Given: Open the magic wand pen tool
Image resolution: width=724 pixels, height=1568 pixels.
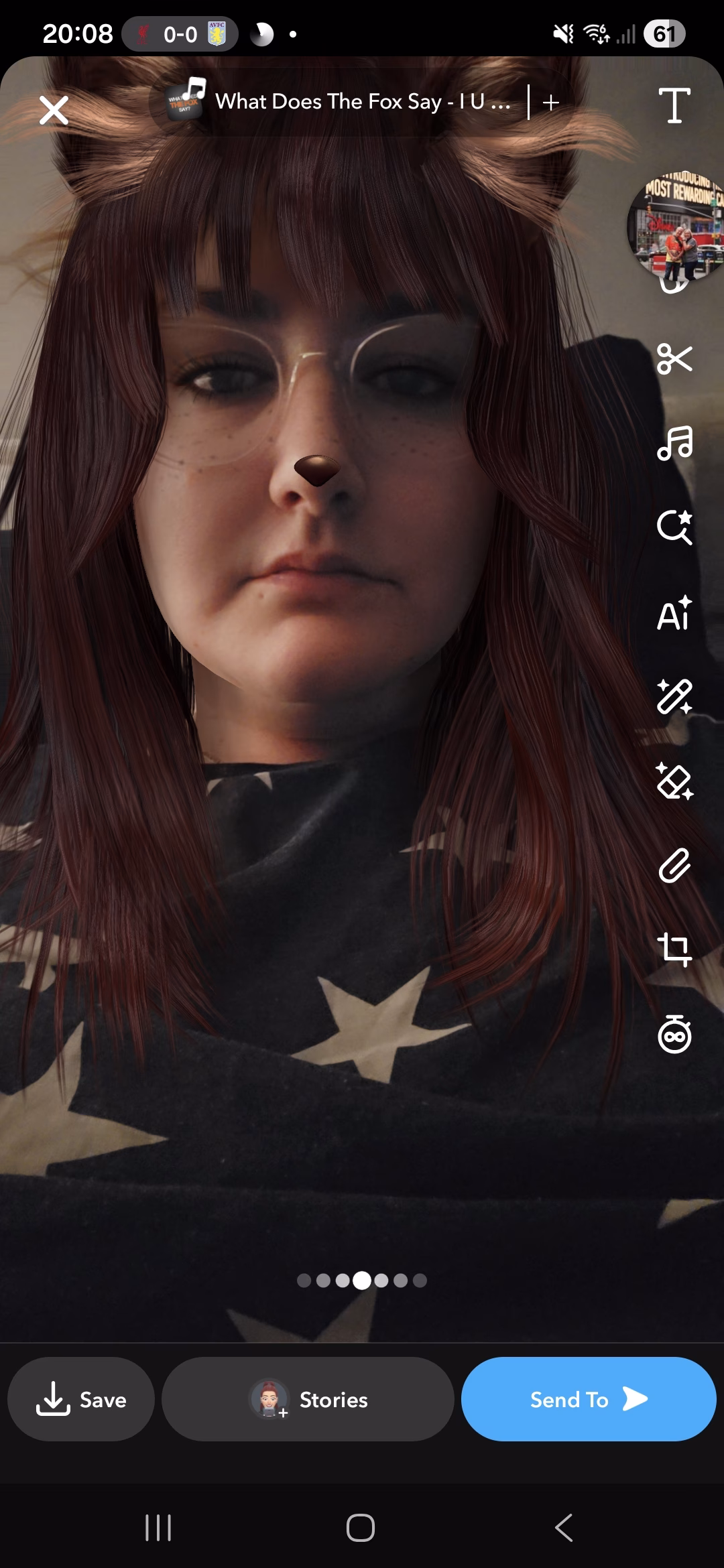Looking at the screenshot, I should pyautogui.click(x=674, y=697).
